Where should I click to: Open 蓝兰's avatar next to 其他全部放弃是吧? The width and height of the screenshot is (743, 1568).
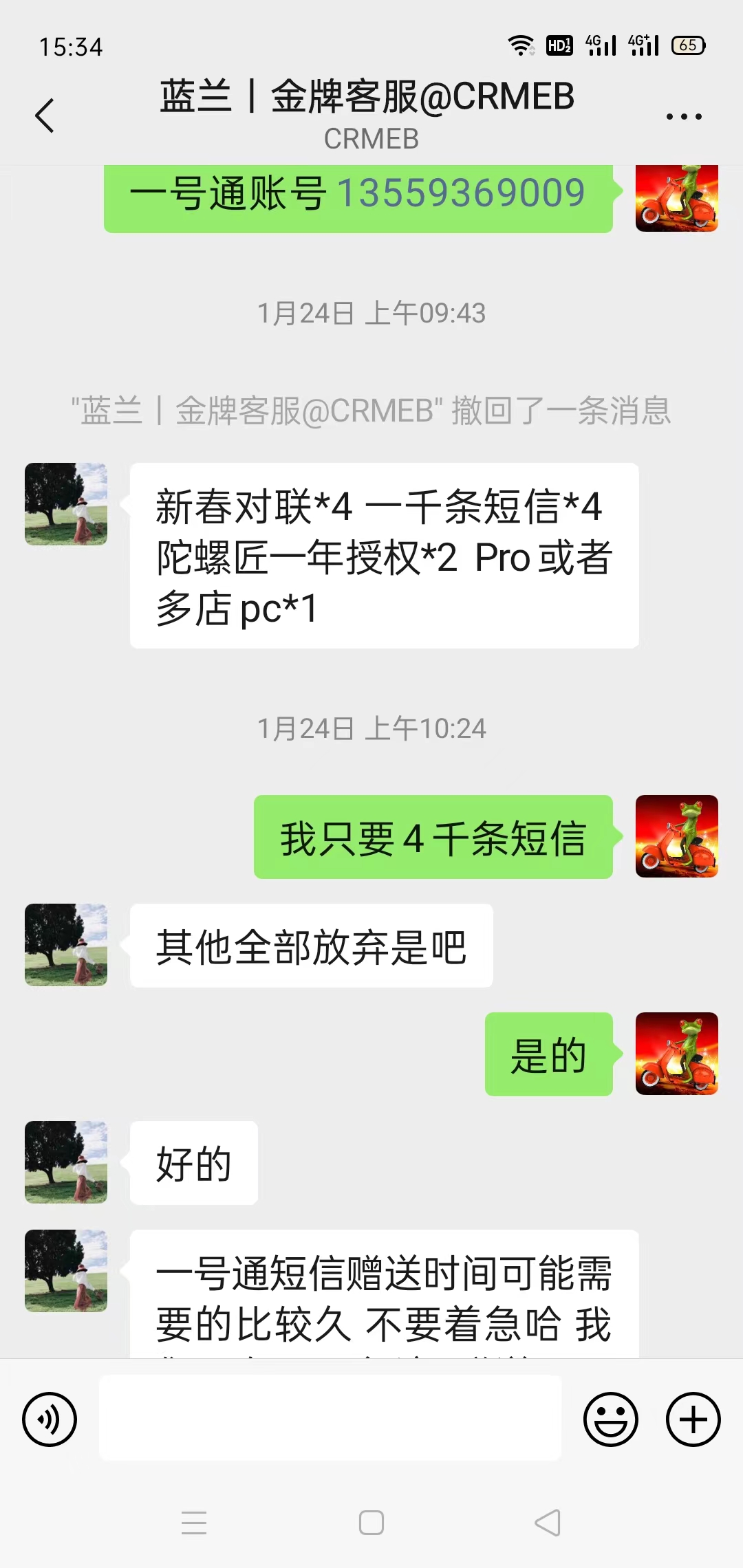66,945
